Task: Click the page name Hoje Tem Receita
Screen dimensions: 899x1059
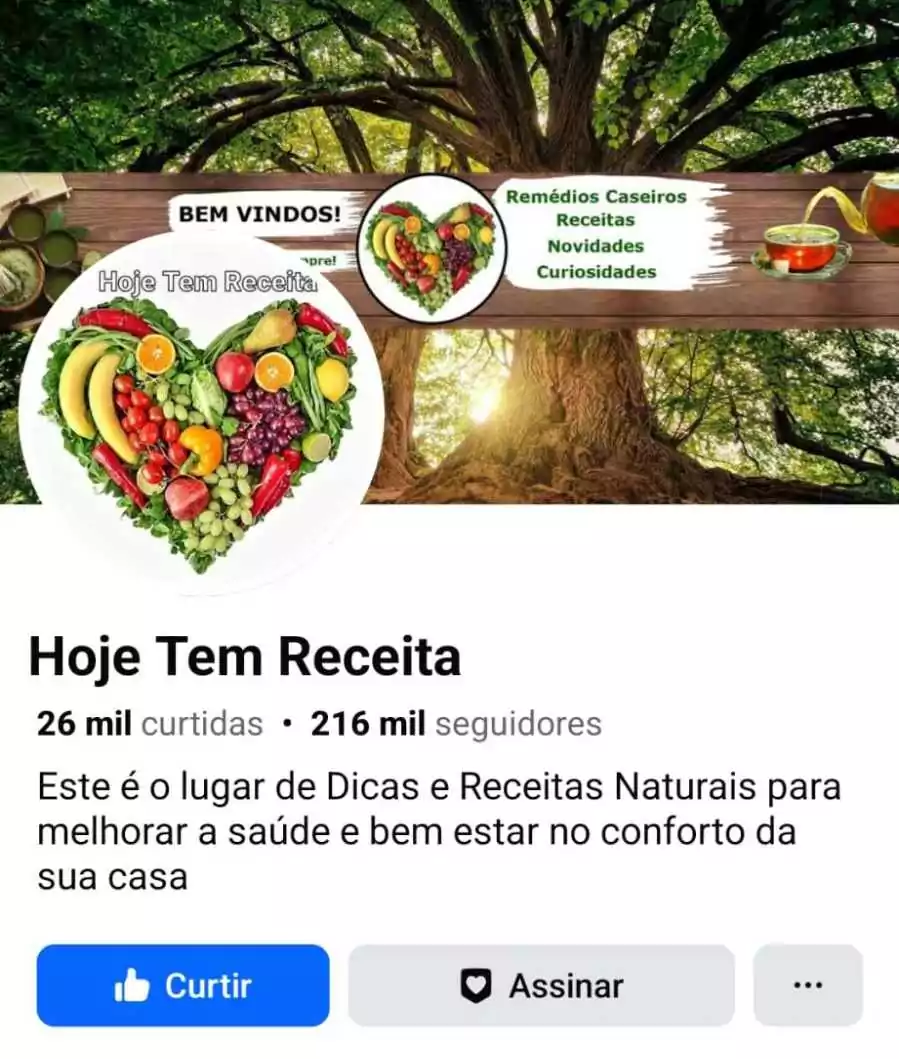Action: pos(245,658)
